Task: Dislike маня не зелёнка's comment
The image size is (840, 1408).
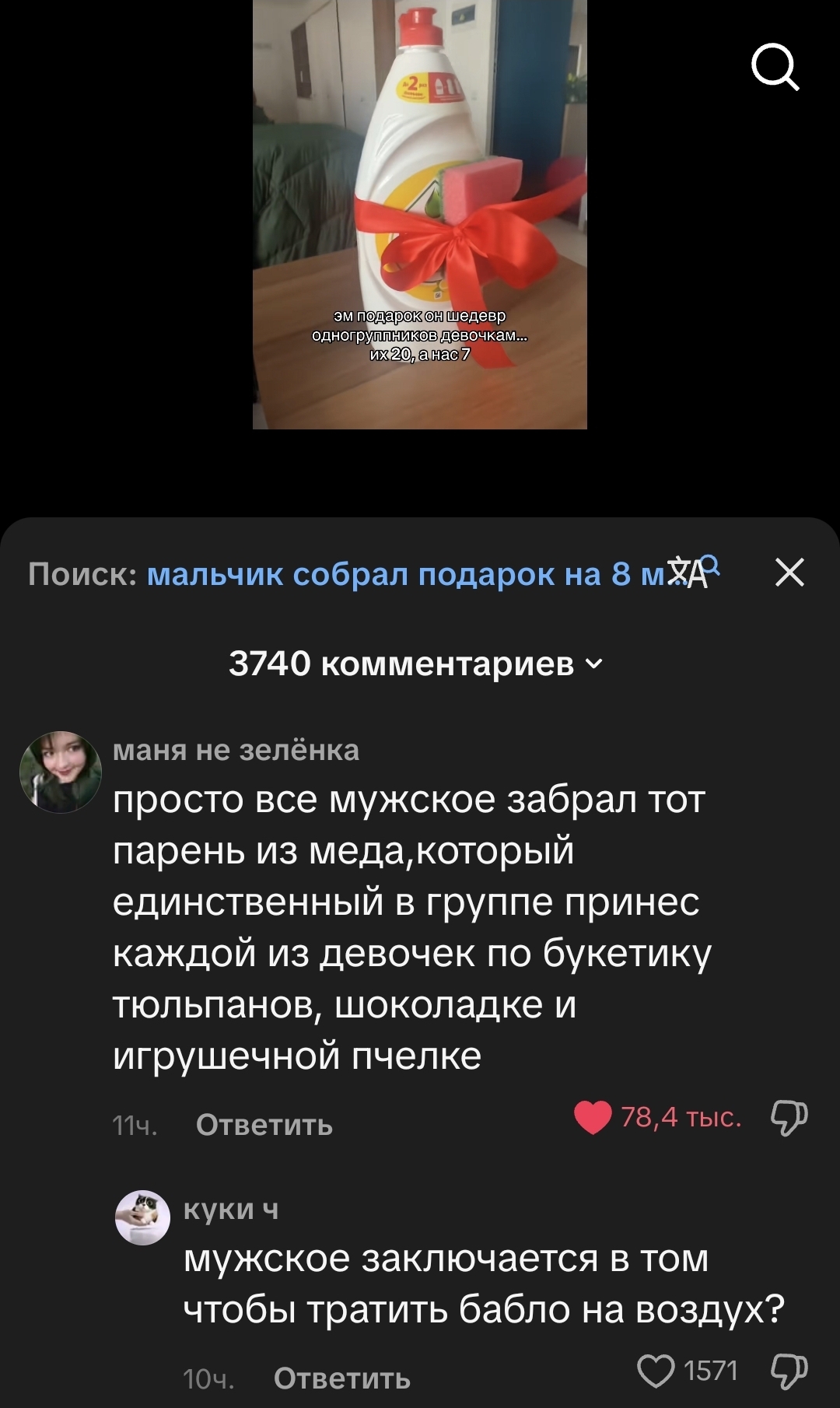Action: pyautogui.click(x=789, y=1118)
